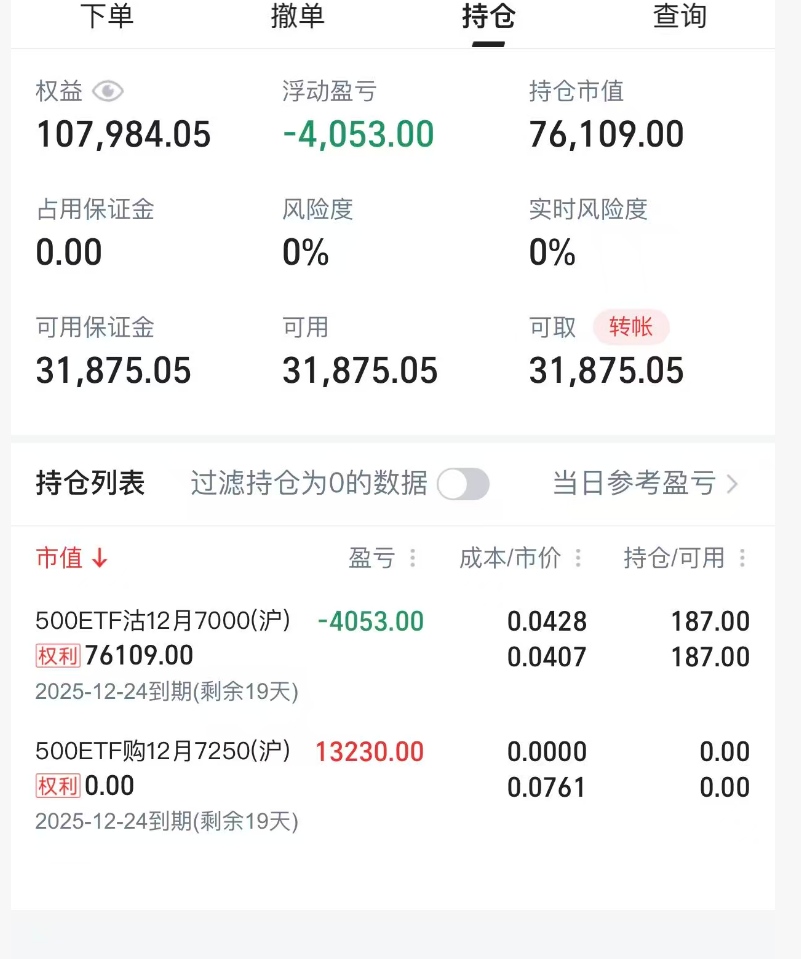Switch to the 撤单 tab
The height and width of the screenshot is (959, 801).
[297, 17]
